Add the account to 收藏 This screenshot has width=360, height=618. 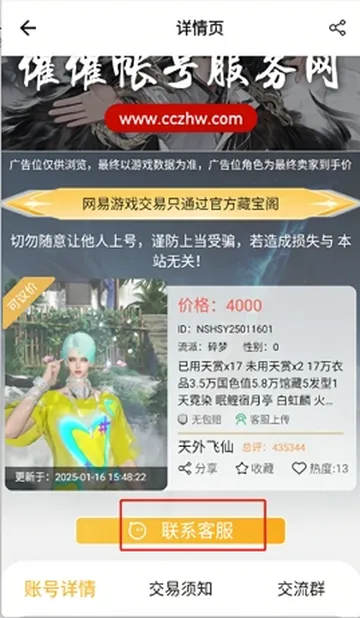click(254, 468)
